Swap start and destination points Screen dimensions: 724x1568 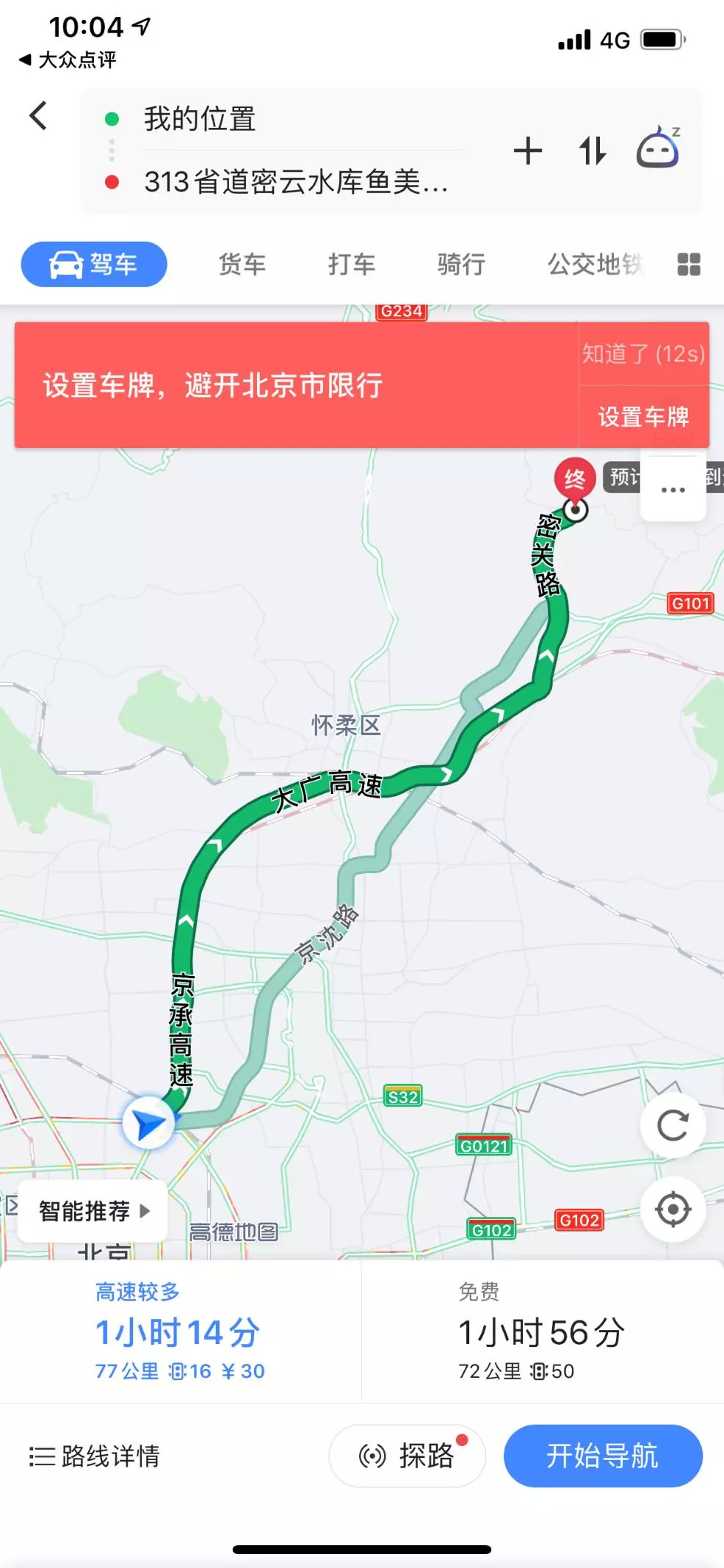(x=592, y=151)
